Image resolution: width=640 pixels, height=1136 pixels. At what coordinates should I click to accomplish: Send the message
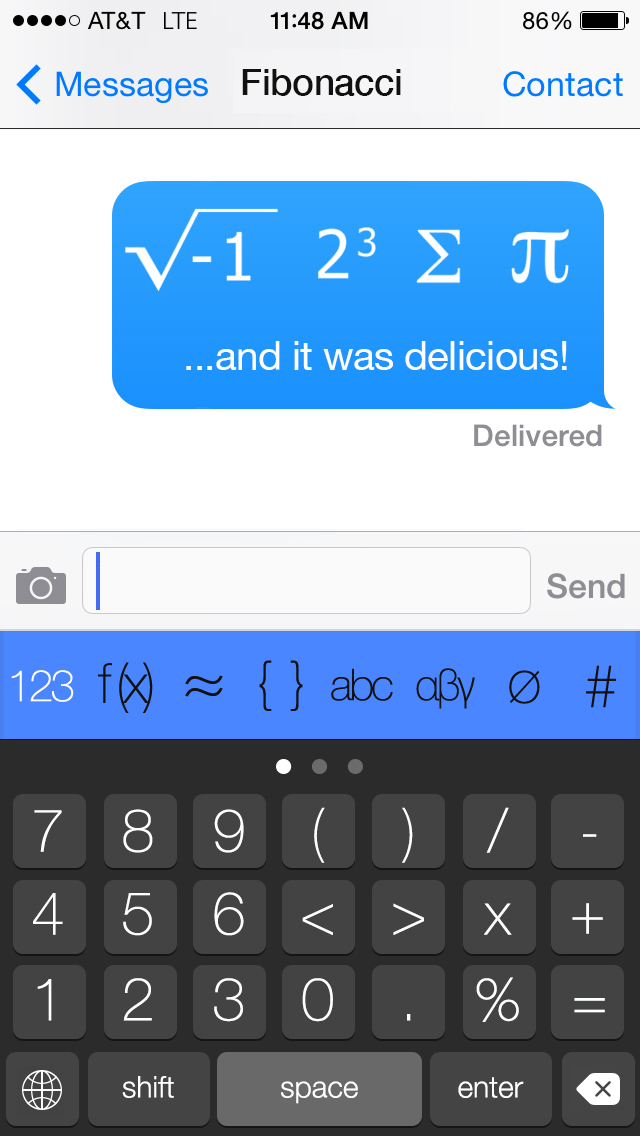[x=585, y=586]
